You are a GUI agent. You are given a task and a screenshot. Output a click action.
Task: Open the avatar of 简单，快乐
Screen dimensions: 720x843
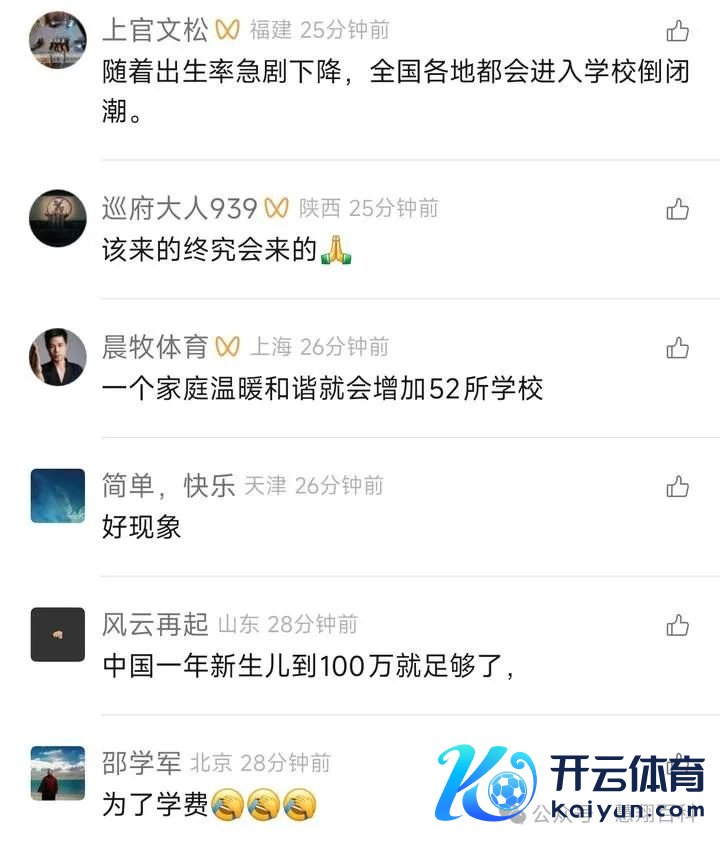pyautogui.click(x=58, y=496)
